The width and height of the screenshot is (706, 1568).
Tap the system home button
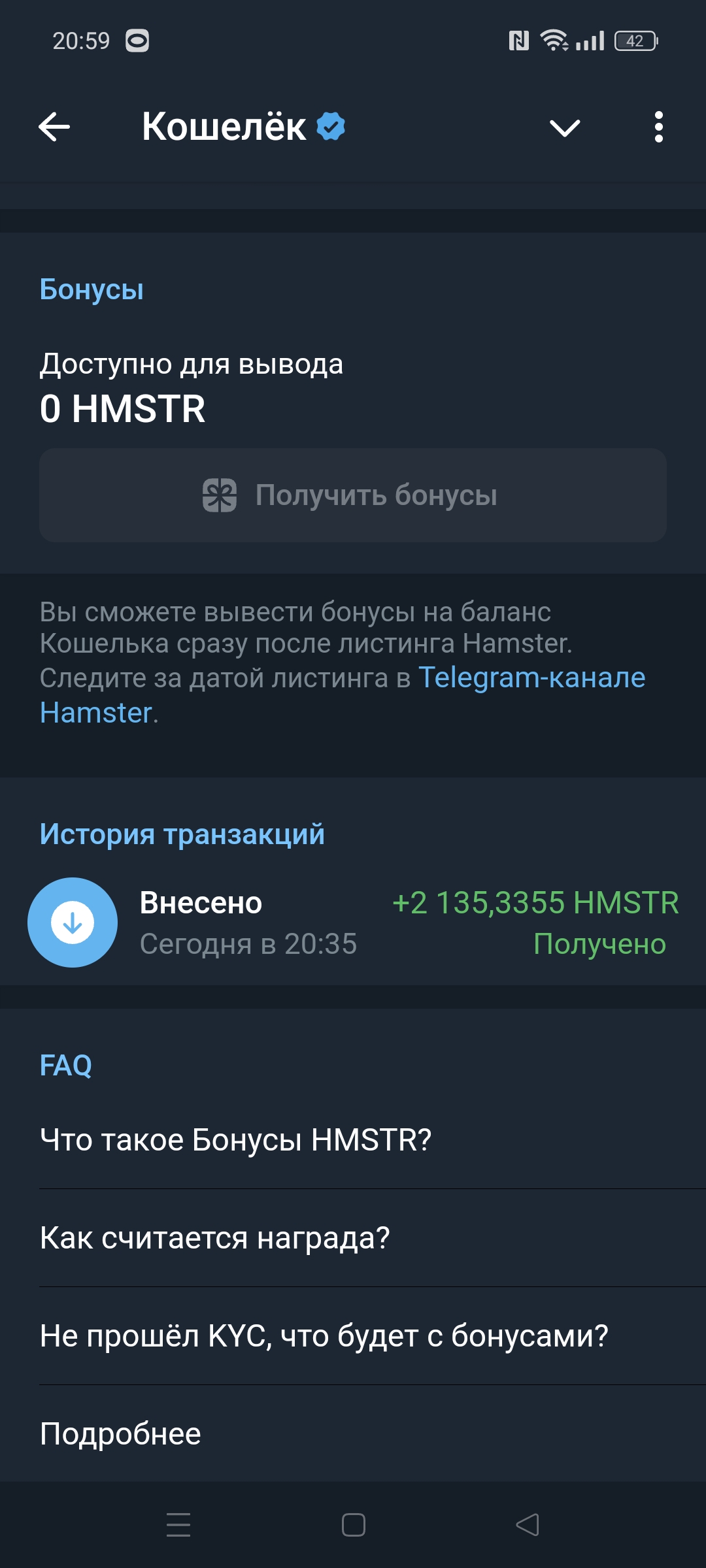353,1525
